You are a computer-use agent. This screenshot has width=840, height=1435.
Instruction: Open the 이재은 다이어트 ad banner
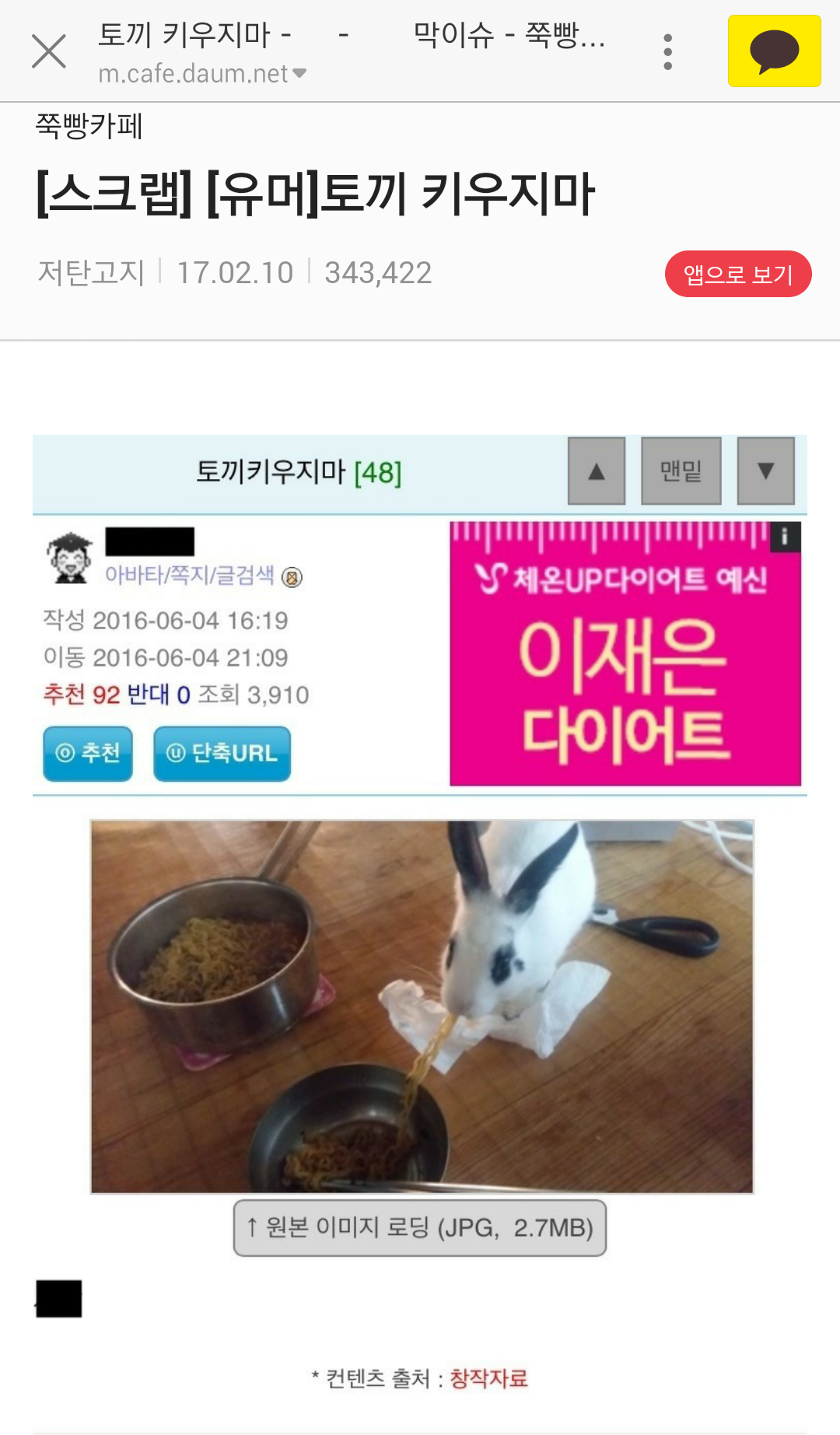pos(625,653)
